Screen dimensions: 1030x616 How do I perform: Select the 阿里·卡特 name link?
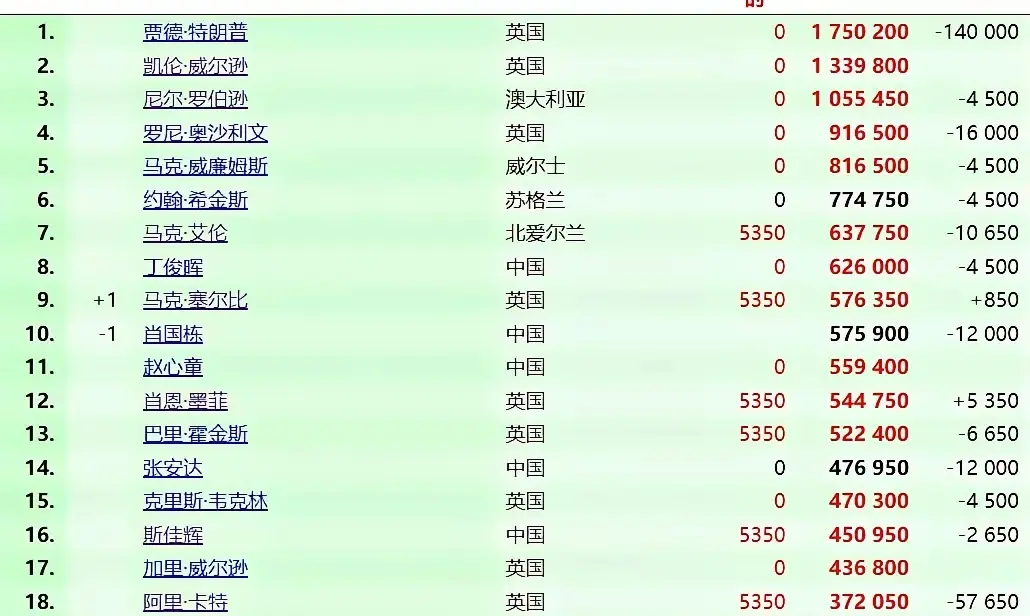pos(185,602)
